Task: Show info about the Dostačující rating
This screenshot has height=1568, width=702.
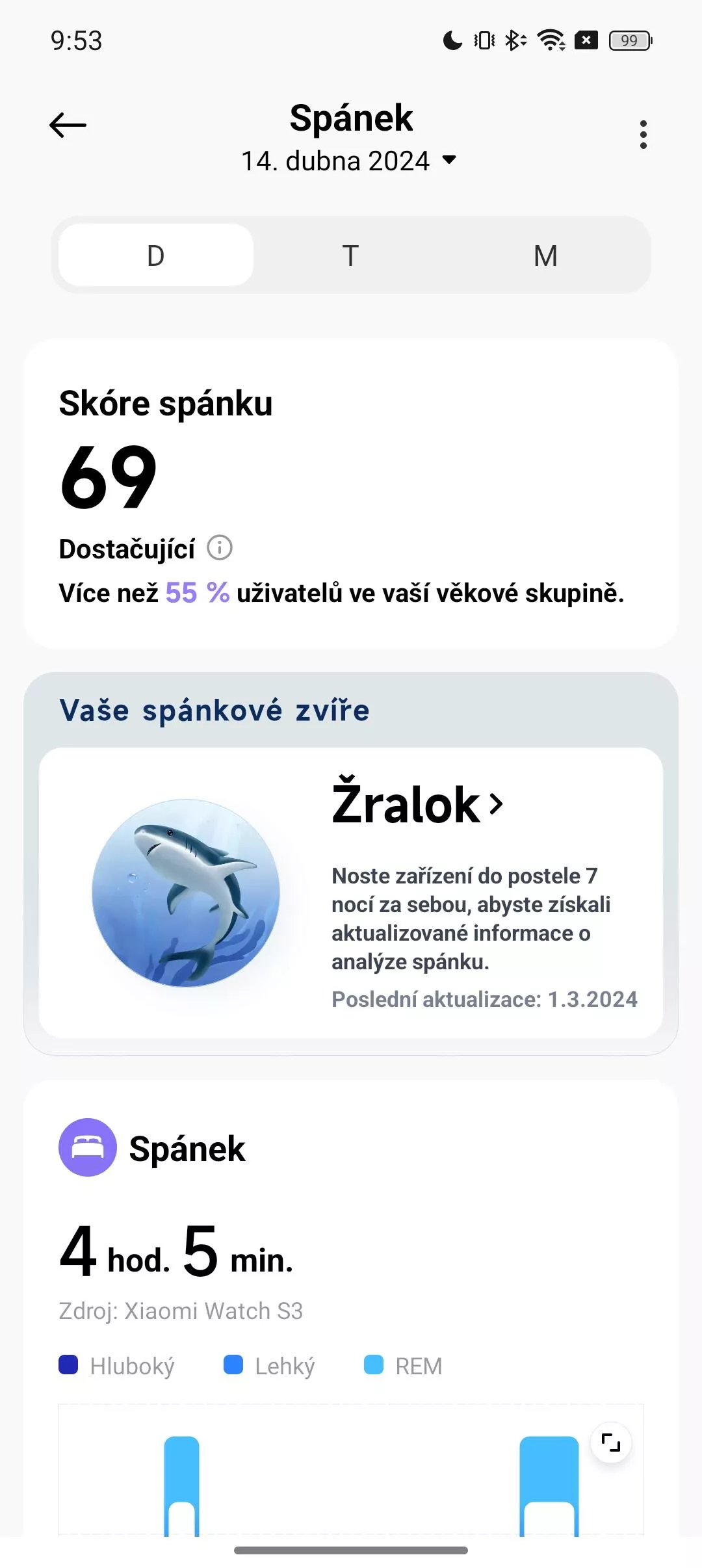Action: pos(220,548)
